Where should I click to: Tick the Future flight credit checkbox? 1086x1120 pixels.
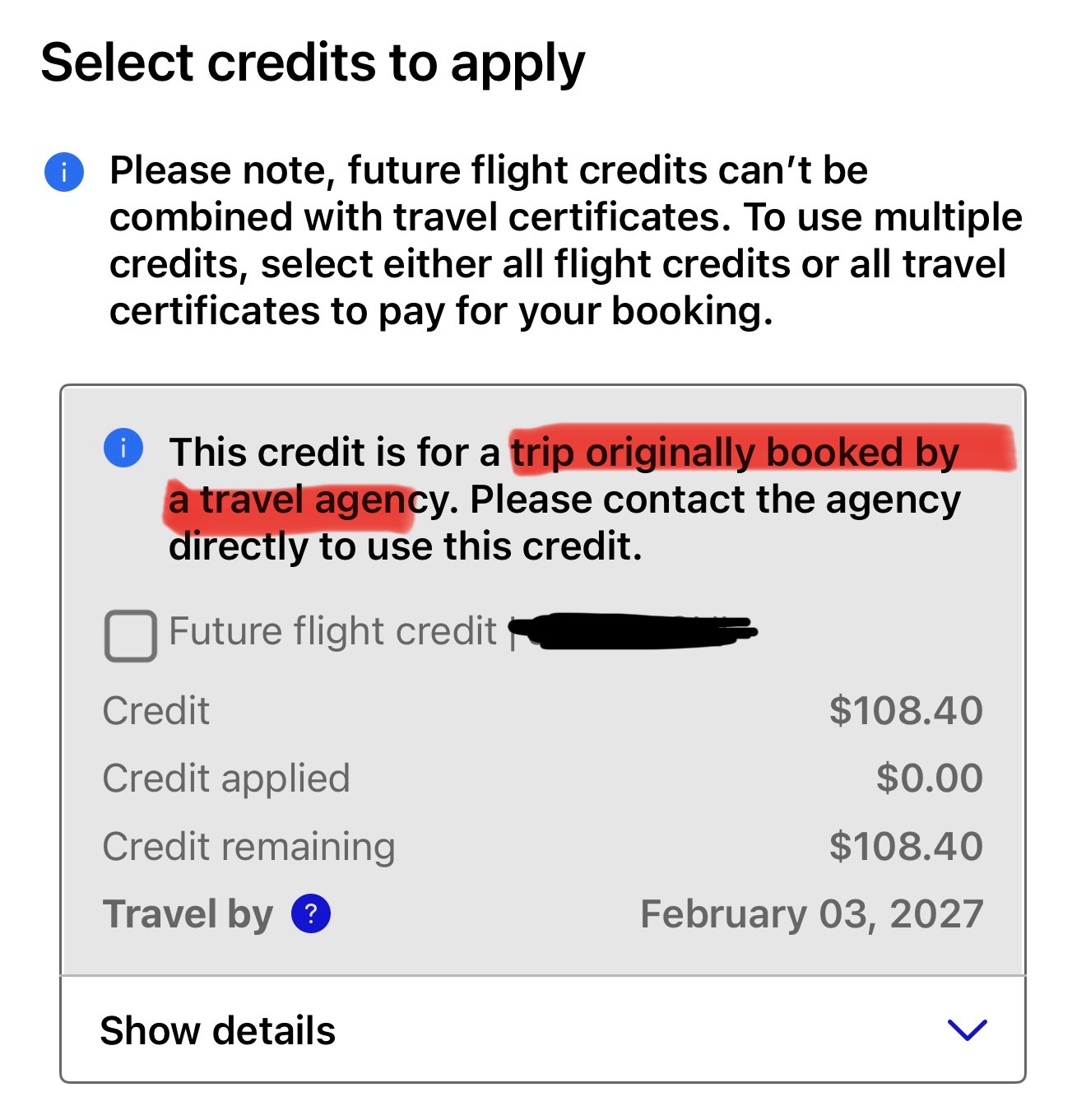pos(130,635)
